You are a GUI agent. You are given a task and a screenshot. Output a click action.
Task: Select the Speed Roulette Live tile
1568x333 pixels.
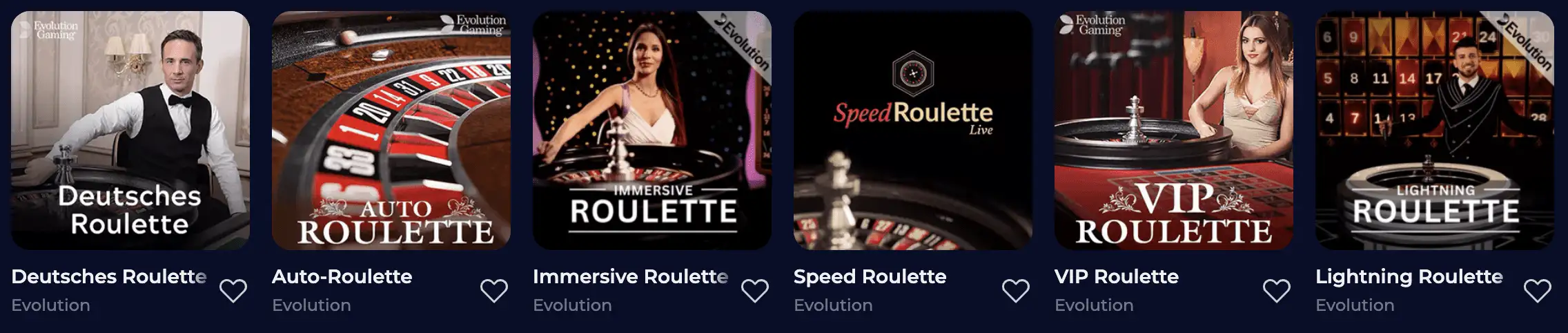coord(913,130)
